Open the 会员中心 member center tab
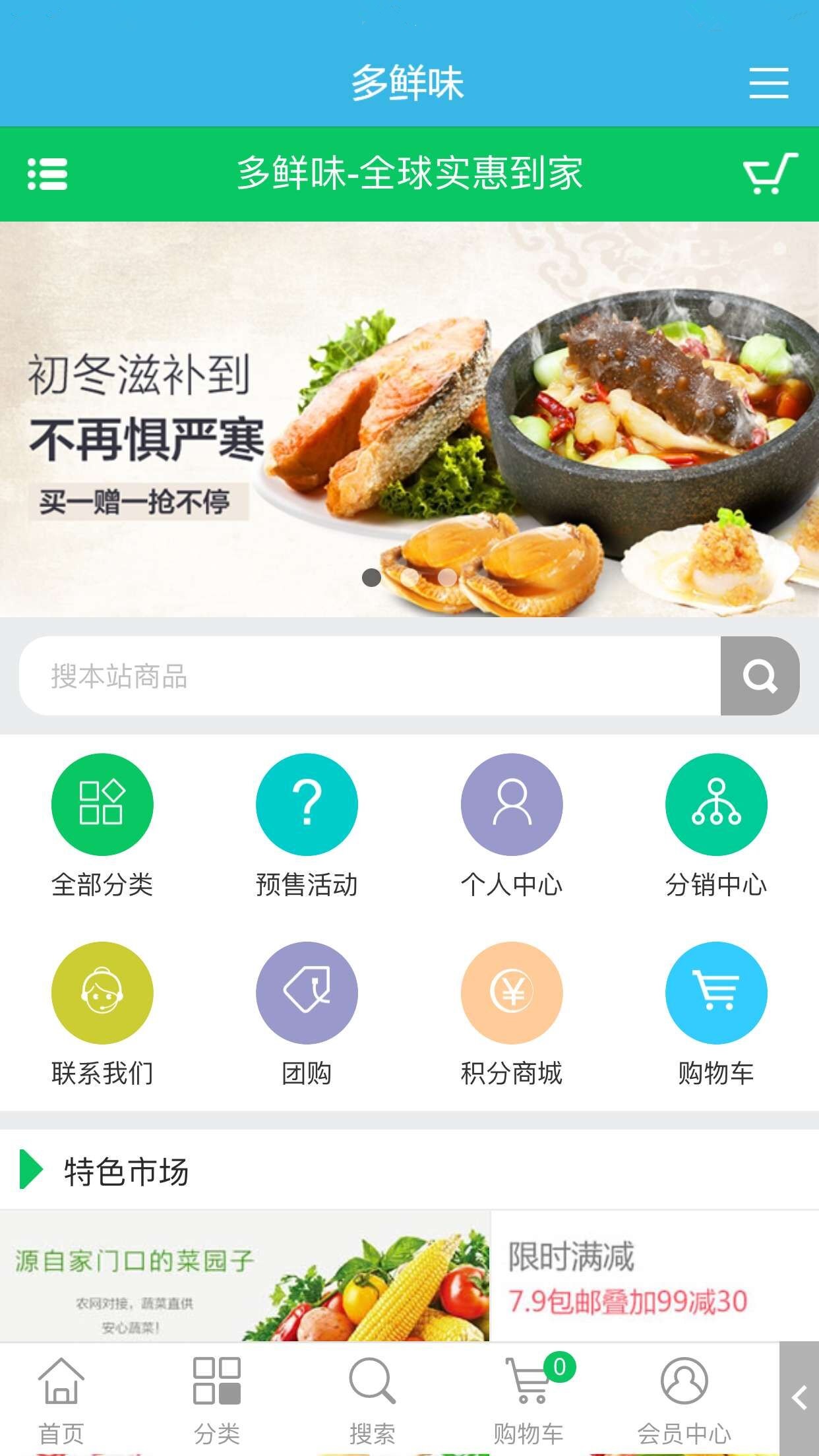 tap(684, 1399)
